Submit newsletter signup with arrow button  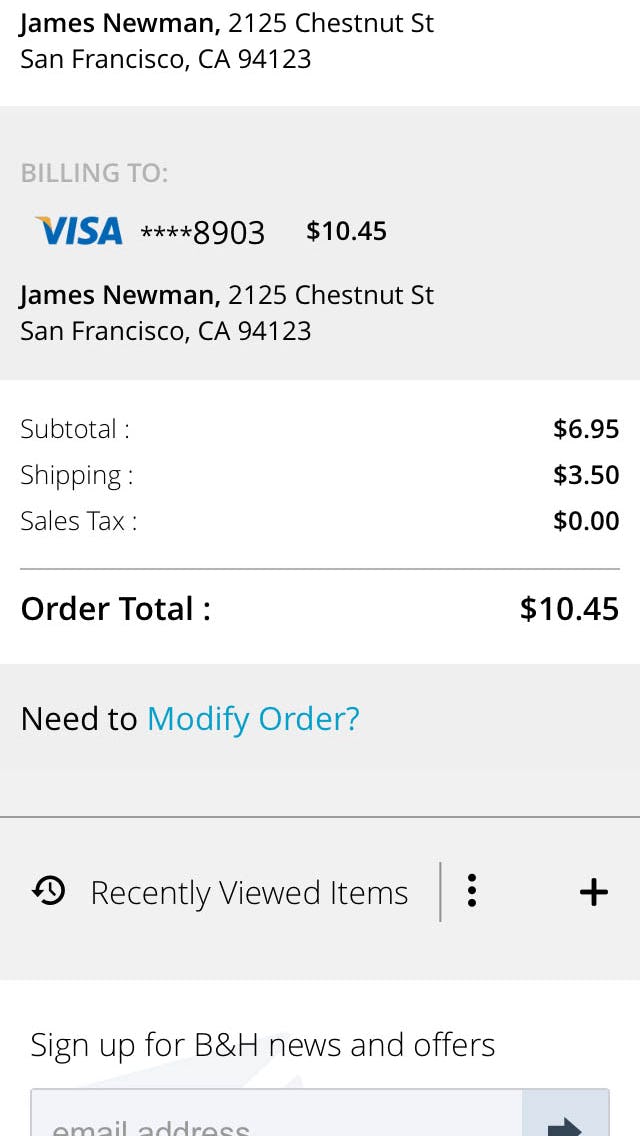pyautogui.click(x=565, y=1120)
